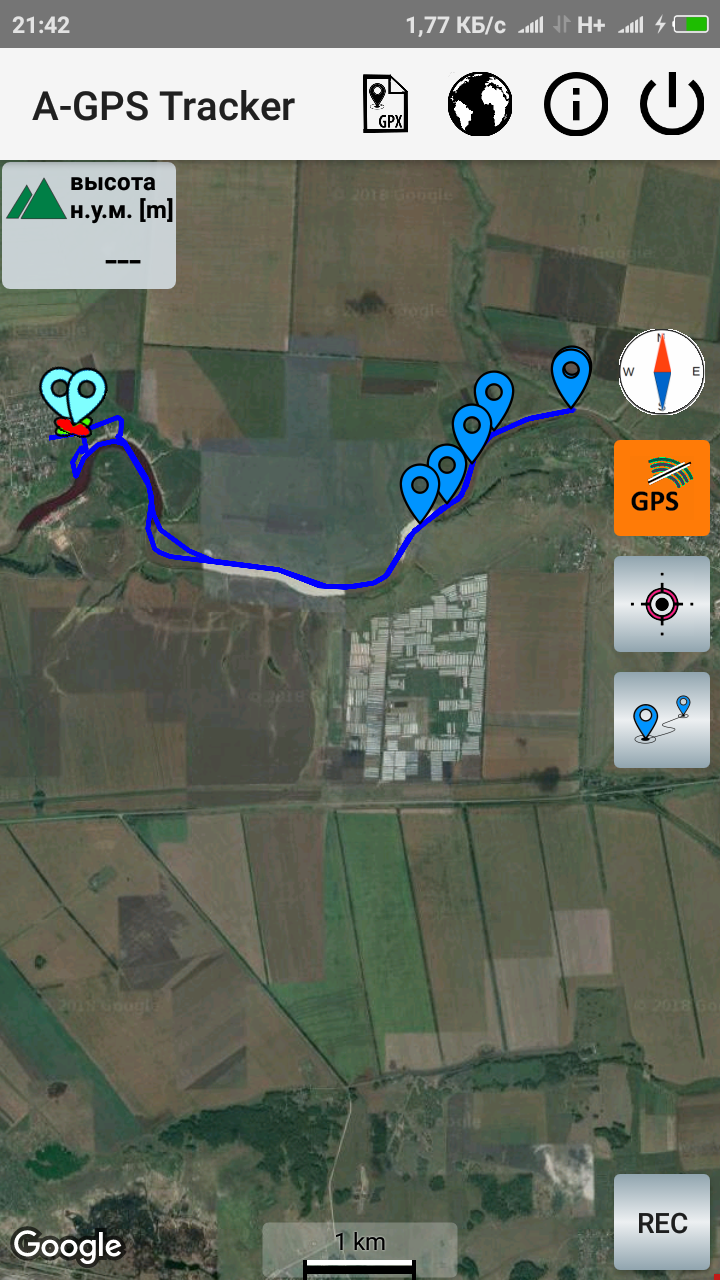This screenshot has height=1280, width=720.
Task: Open the waypoints route button
Action: 661,720
